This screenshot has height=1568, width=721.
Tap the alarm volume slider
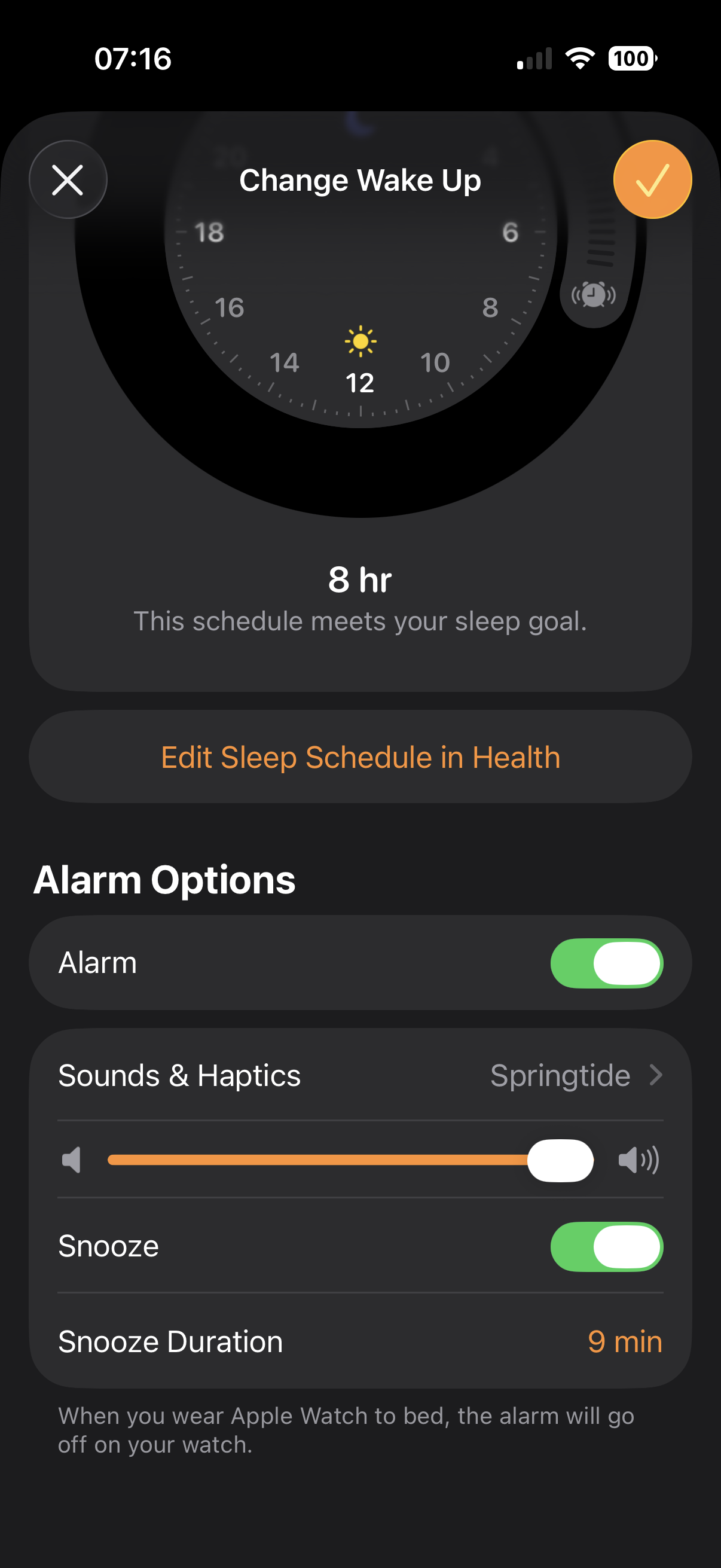[x=350, y=1160]
